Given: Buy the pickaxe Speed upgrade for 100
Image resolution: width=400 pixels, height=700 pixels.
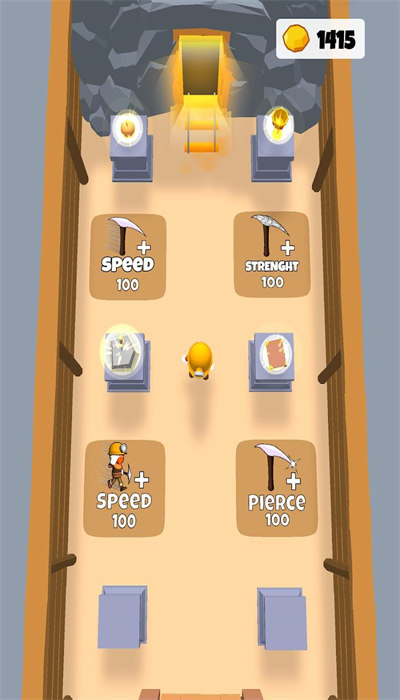Looking at the screenshot, I should pyautogui.click(x=128, y=257).
